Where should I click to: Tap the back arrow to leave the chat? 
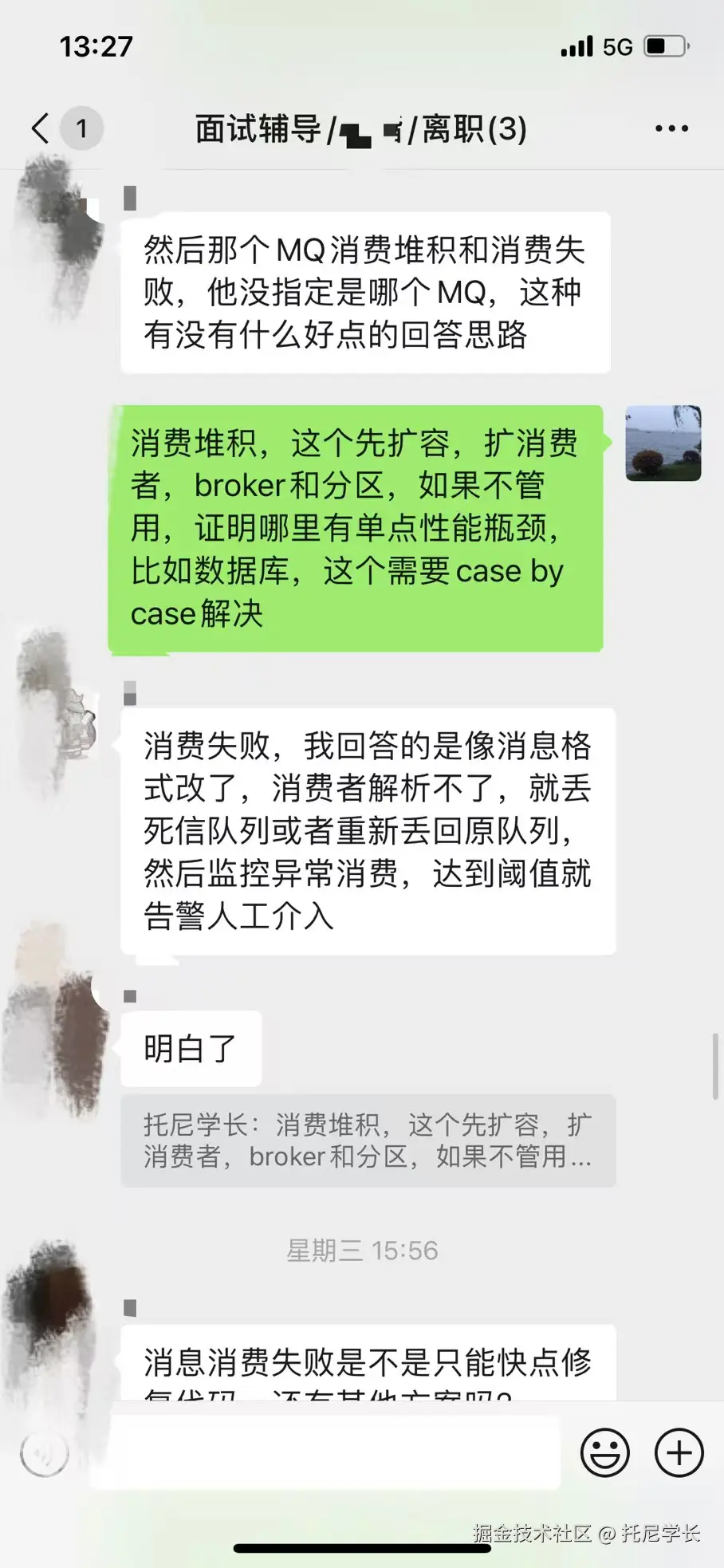pos(38,128)
